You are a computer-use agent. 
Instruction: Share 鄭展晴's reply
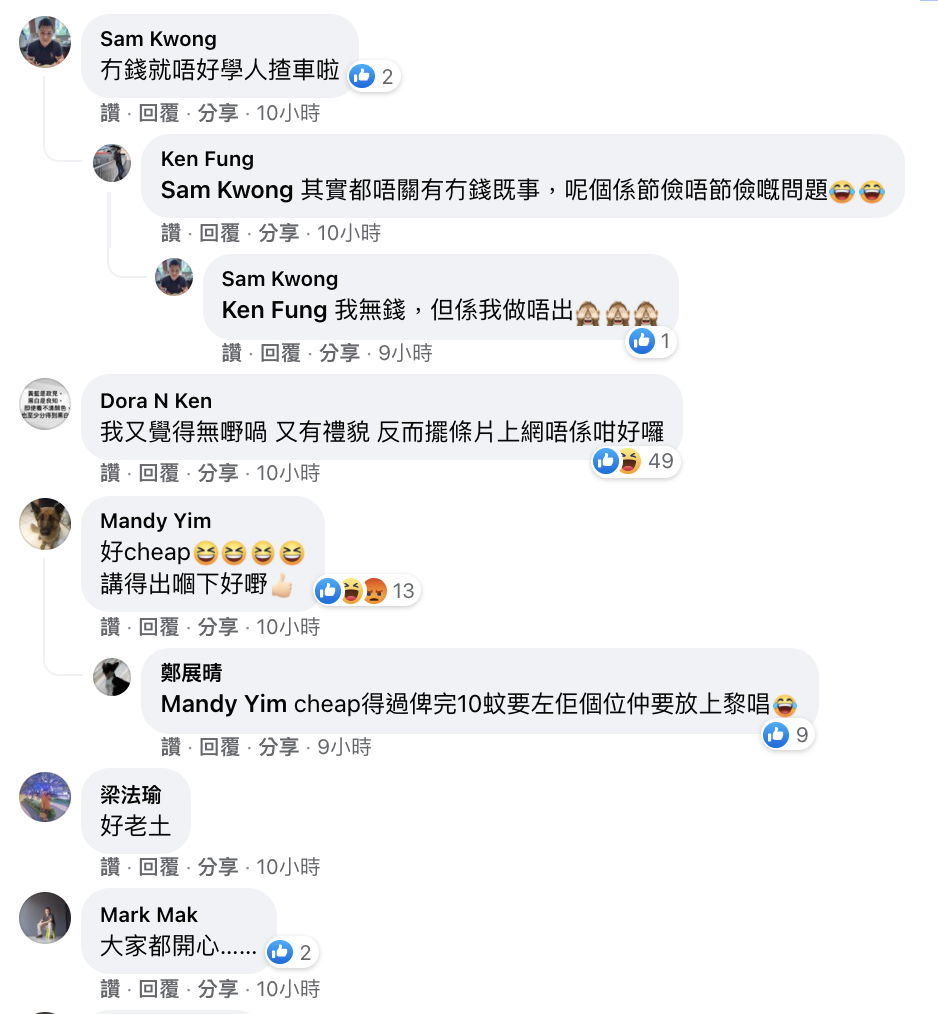tap(279, 747)
